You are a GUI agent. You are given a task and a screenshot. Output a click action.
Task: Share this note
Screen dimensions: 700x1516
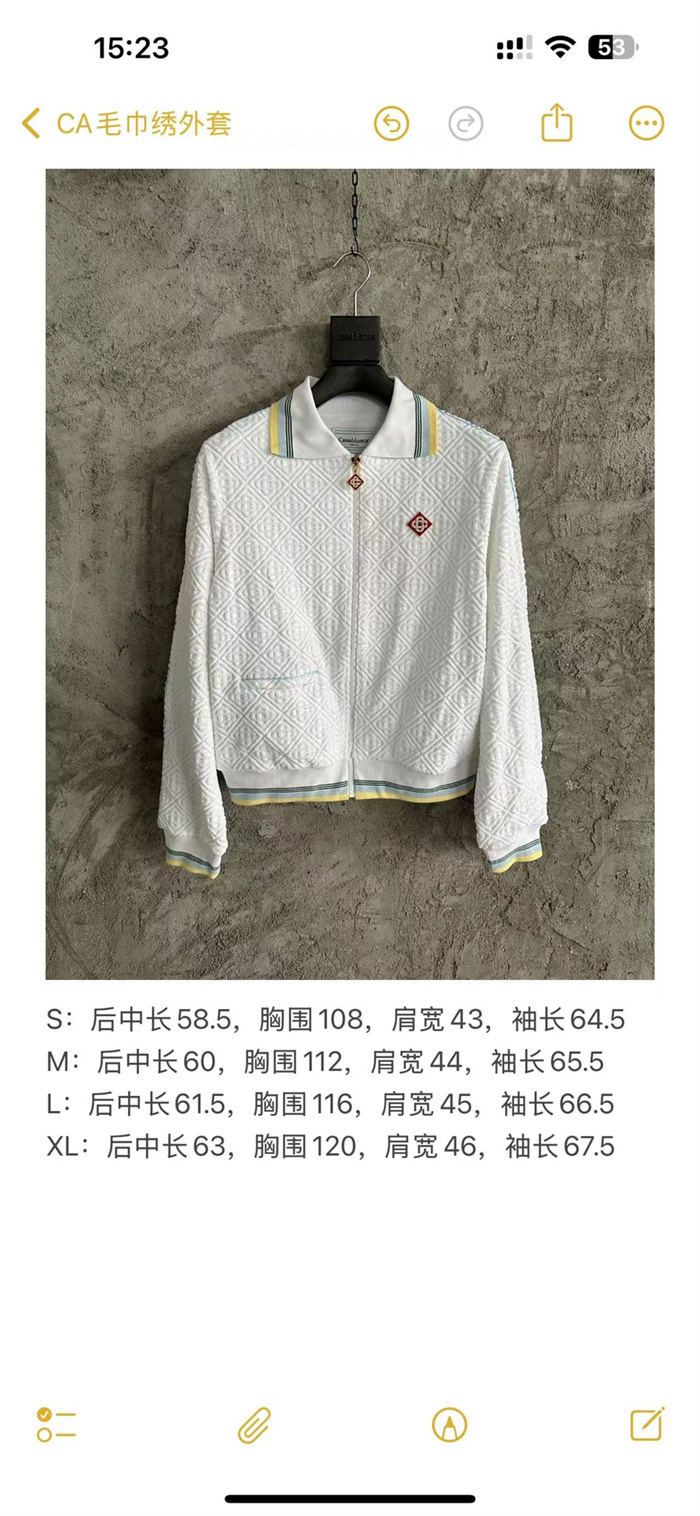557,123
